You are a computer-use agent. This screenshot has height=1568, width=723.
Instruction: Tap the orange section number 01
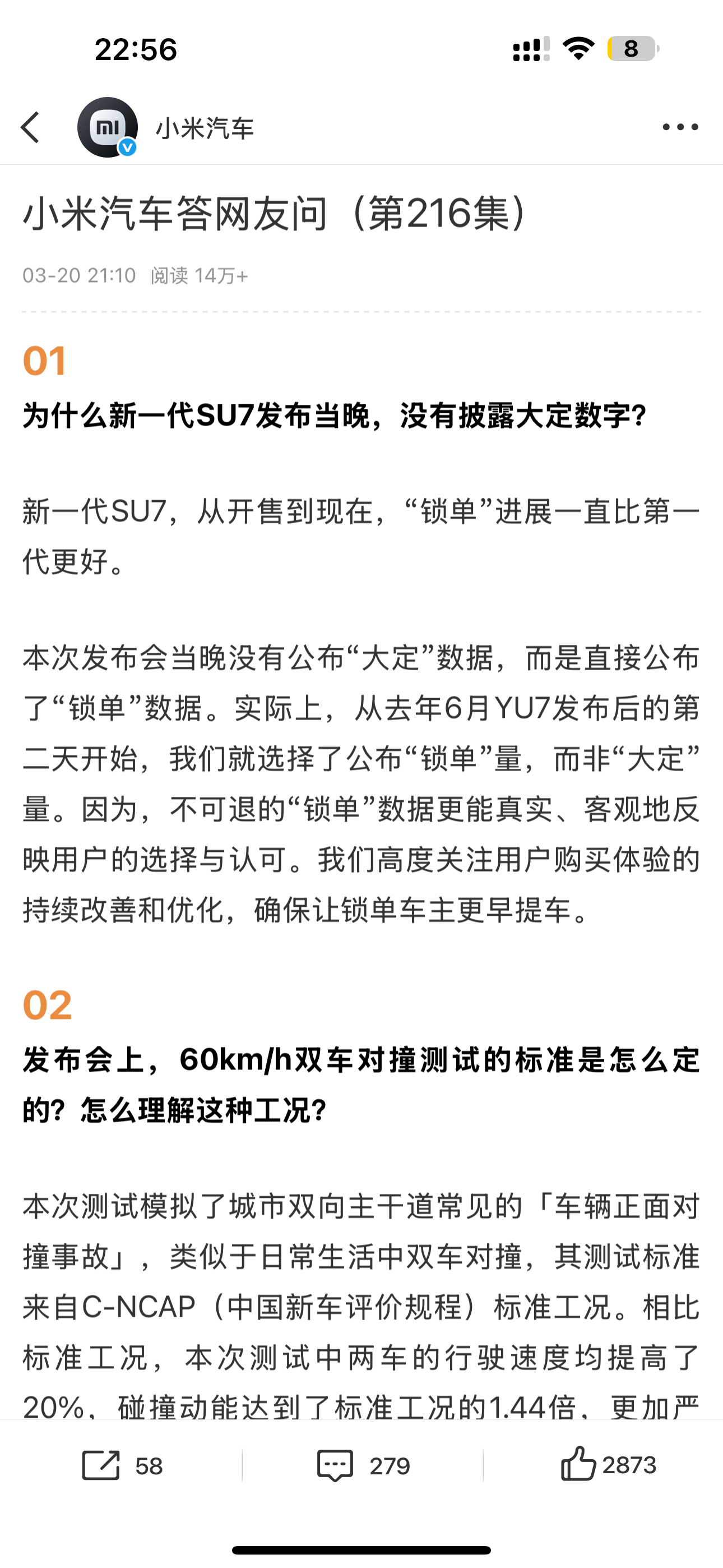pyautogui.click(x=44, y=362)
